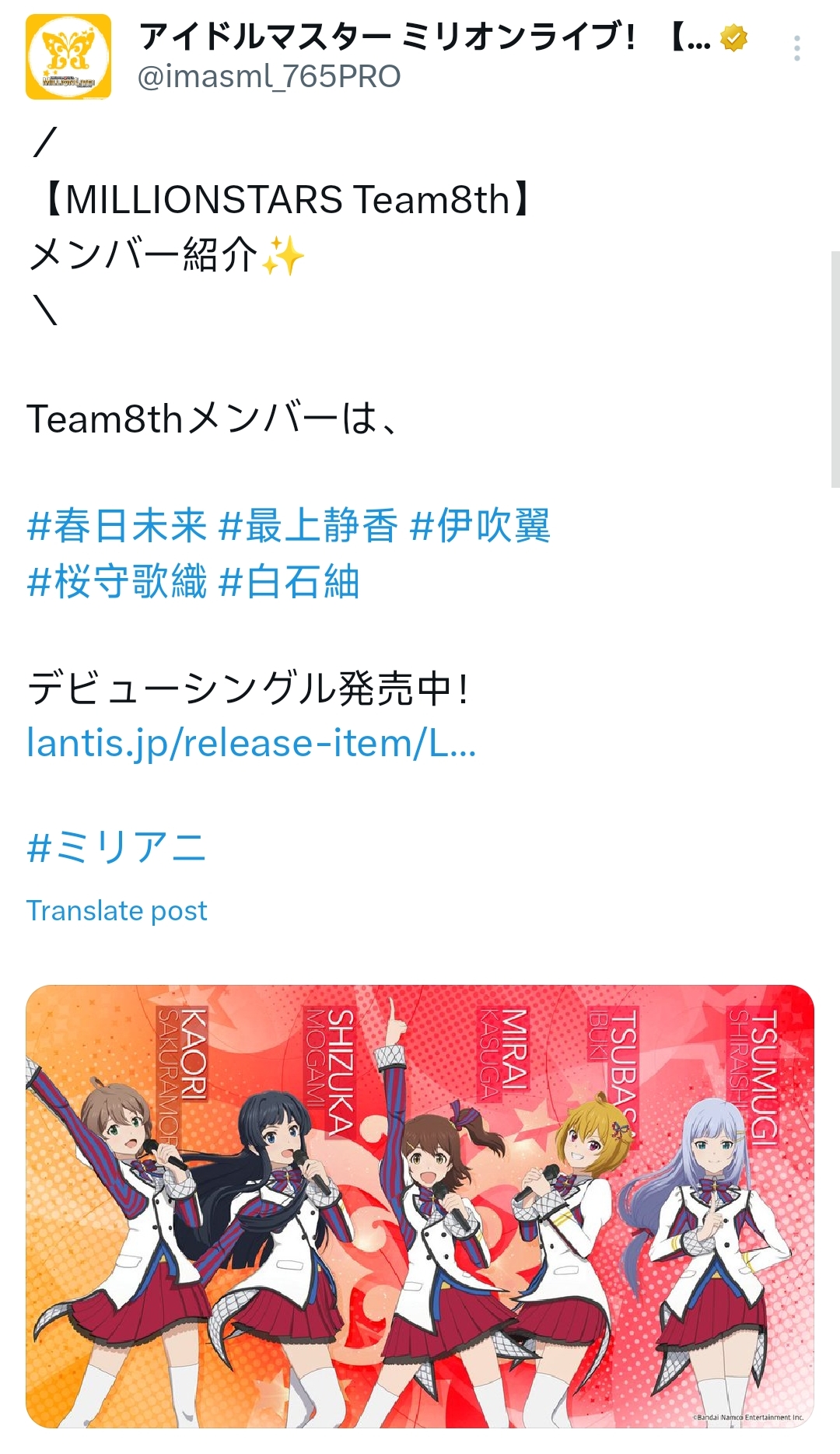Open the imasml_765PRO profile avatar
This screenshot has height=1454, width=840.
[68, 58]
